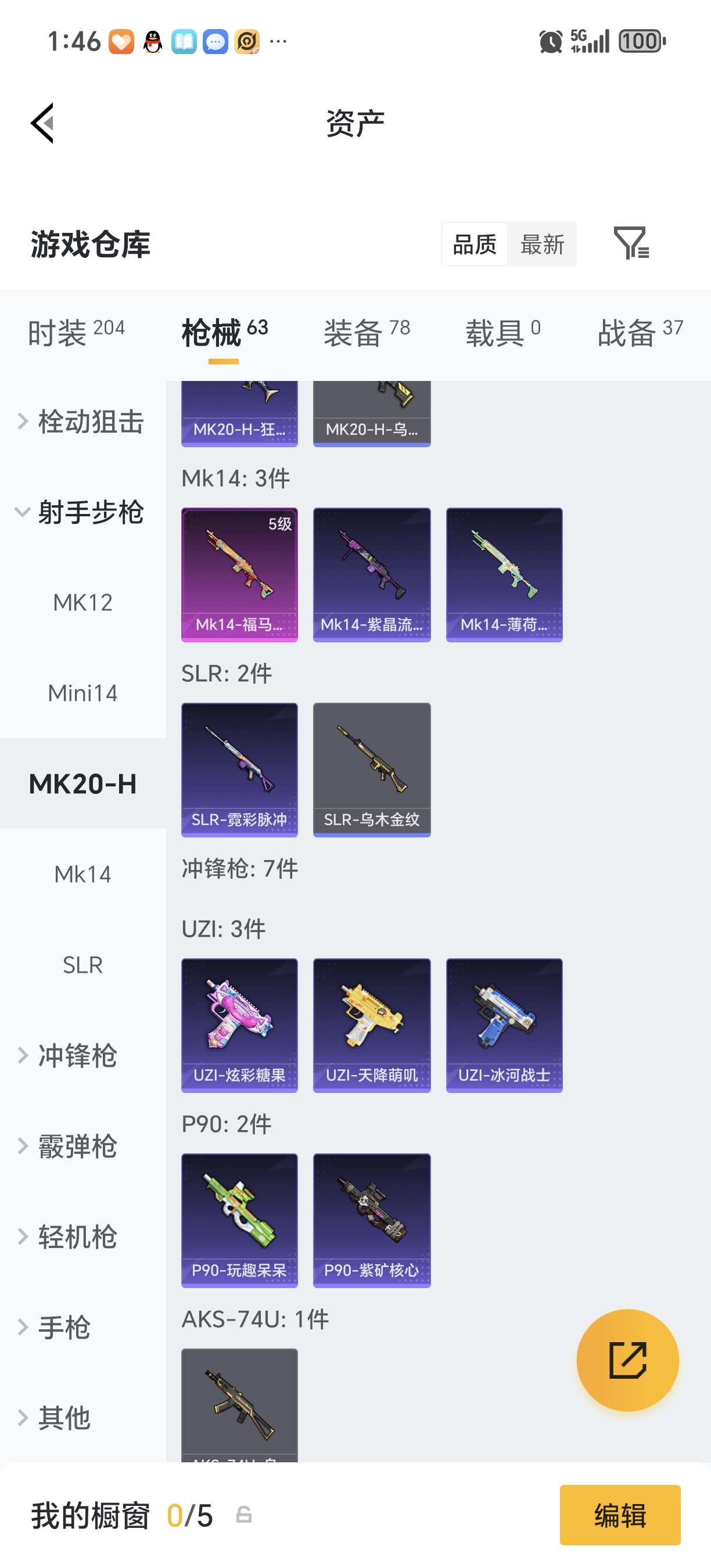Select Mini14 in the sidebar
Image resolution: width=711 pixels, height=1568 pixels.
[x=83, y=693]
